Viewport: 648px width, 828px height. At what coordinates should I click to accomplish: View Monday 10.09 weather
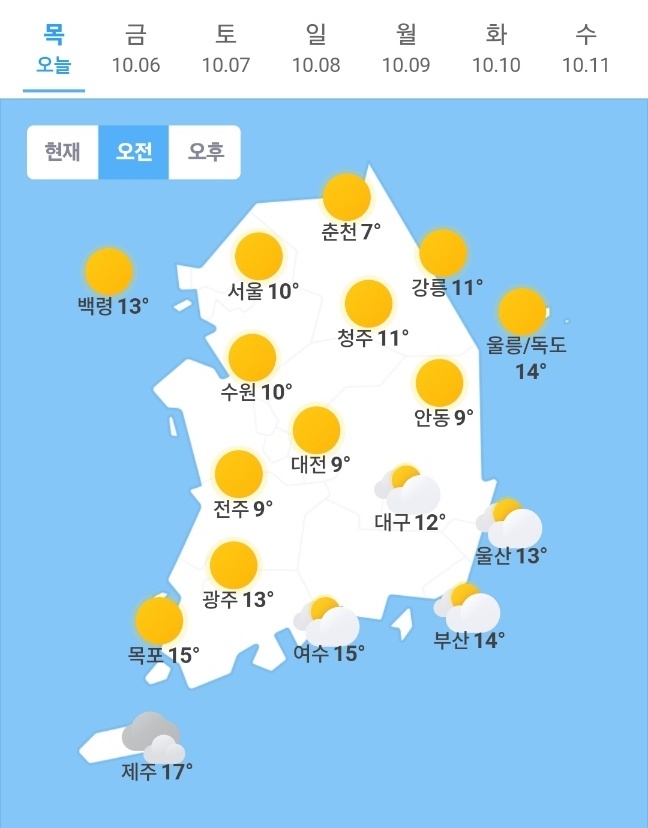coord(406,50)
